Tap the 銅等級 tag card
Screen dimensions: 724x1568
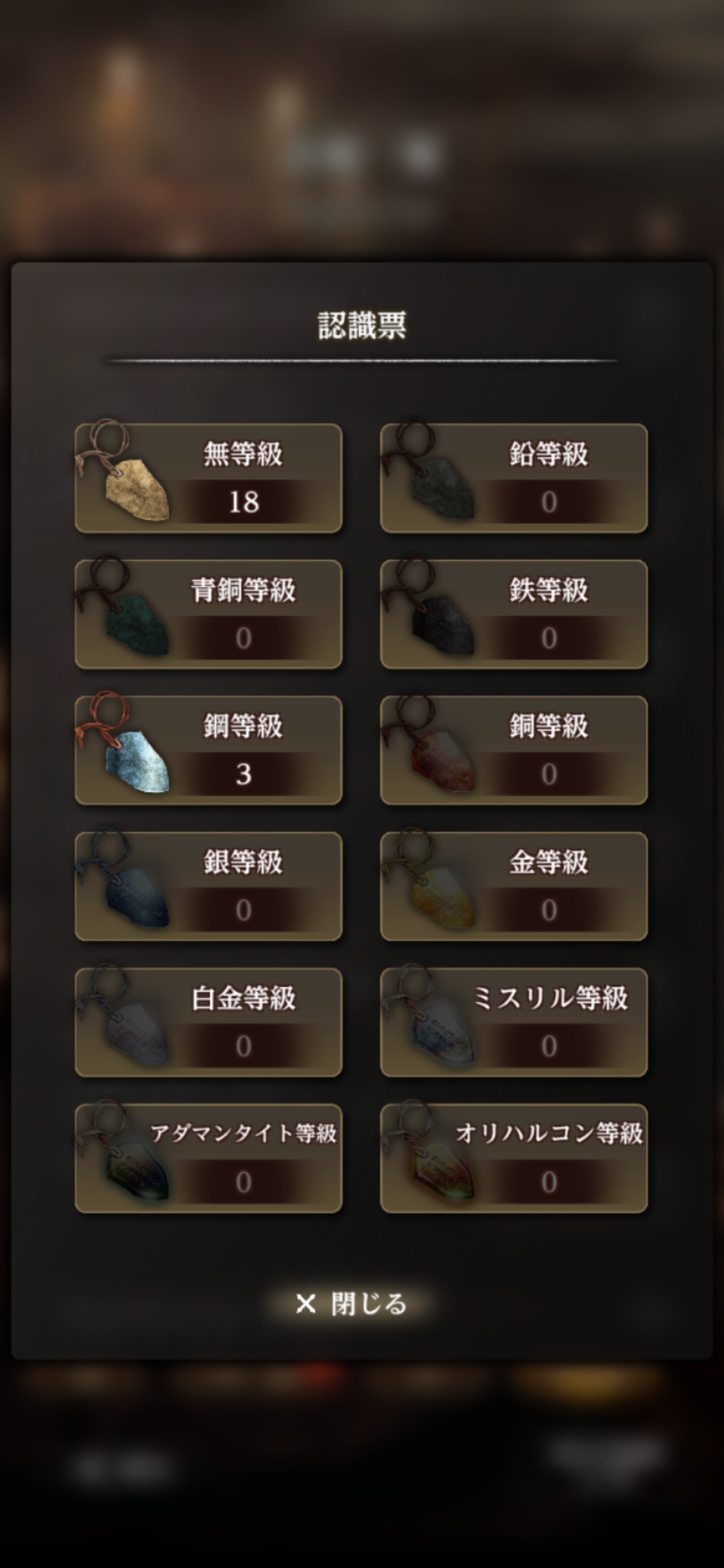[x=514, y=750]
